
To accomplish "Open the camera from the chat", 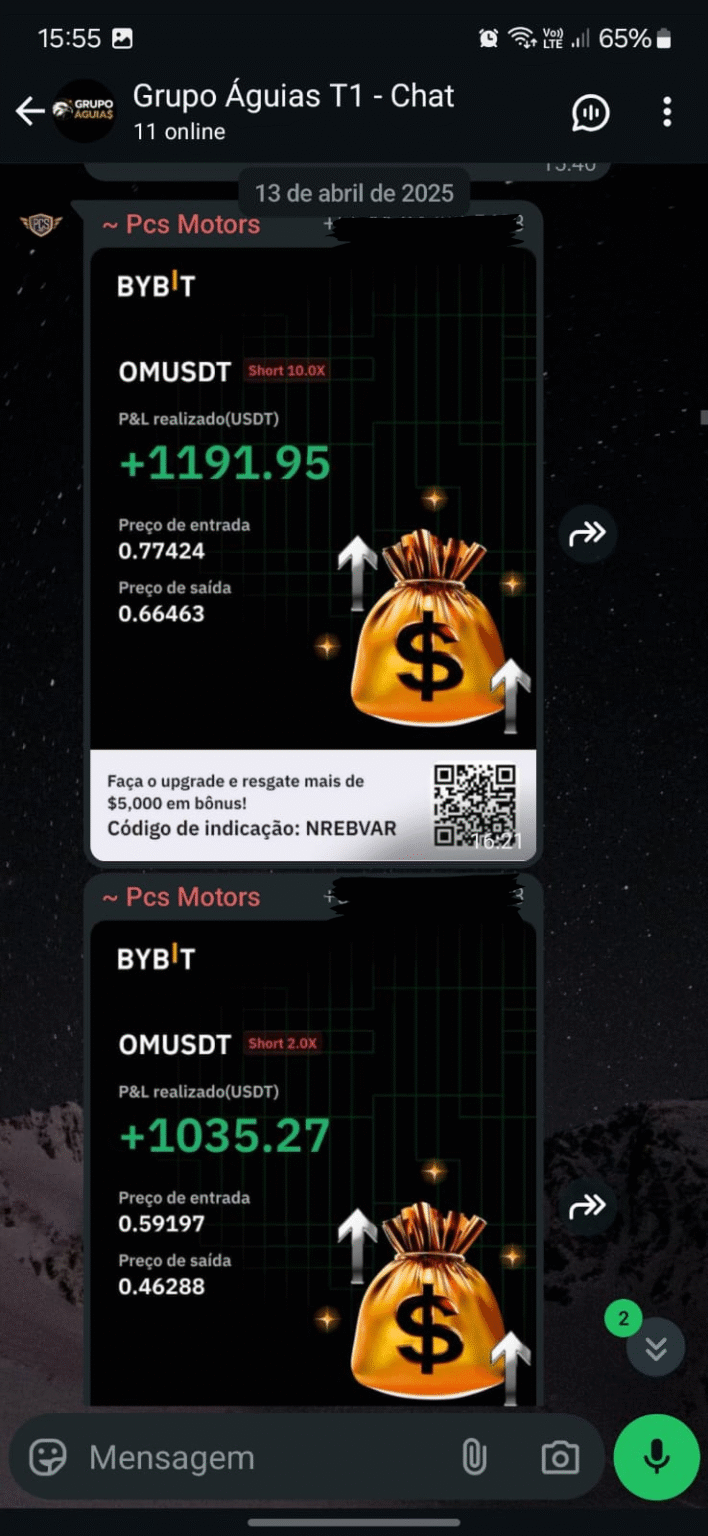I will (x=560, y=1458).
